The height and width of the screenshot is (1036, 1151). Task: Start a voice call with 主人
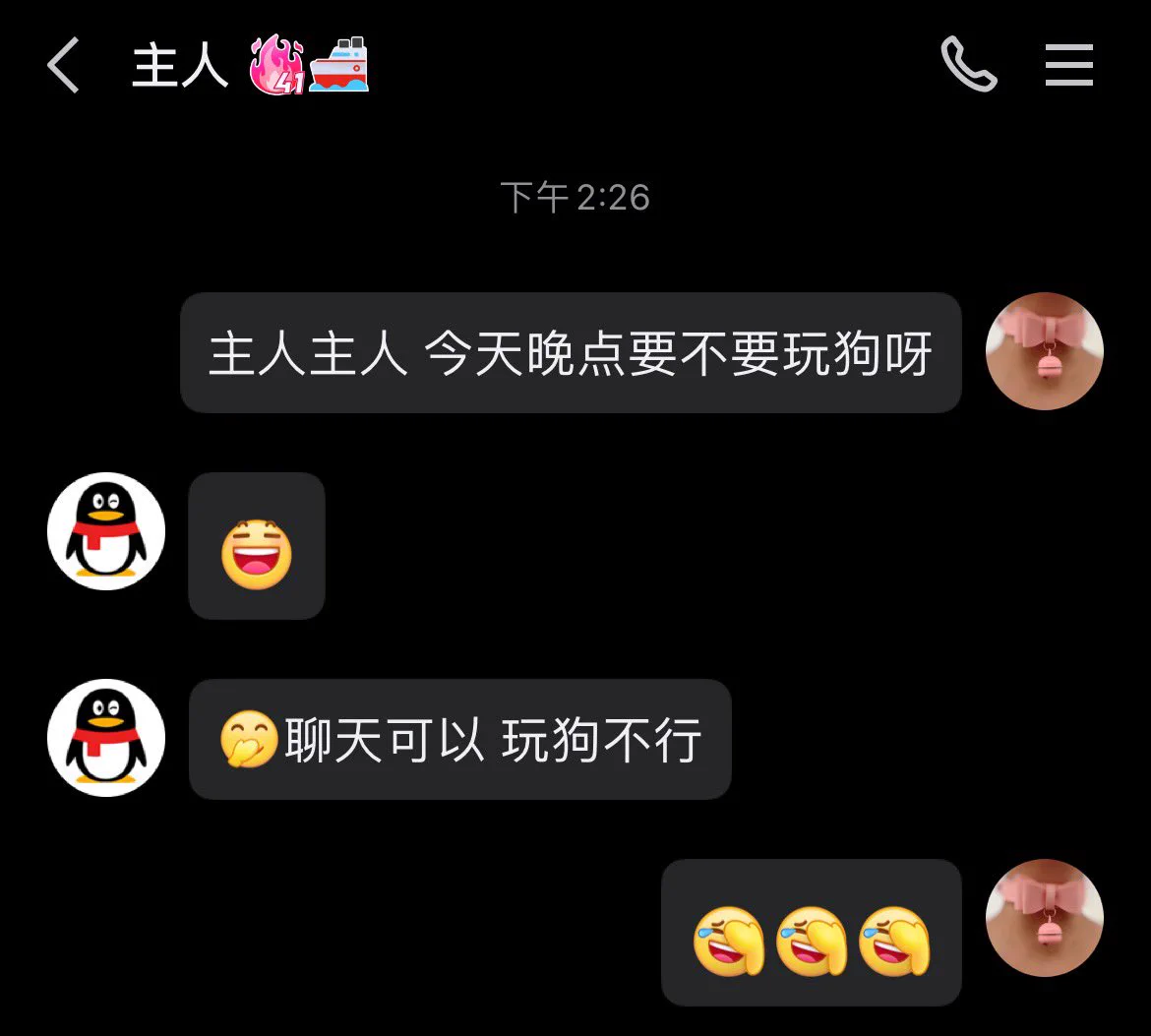coord(968,65)
